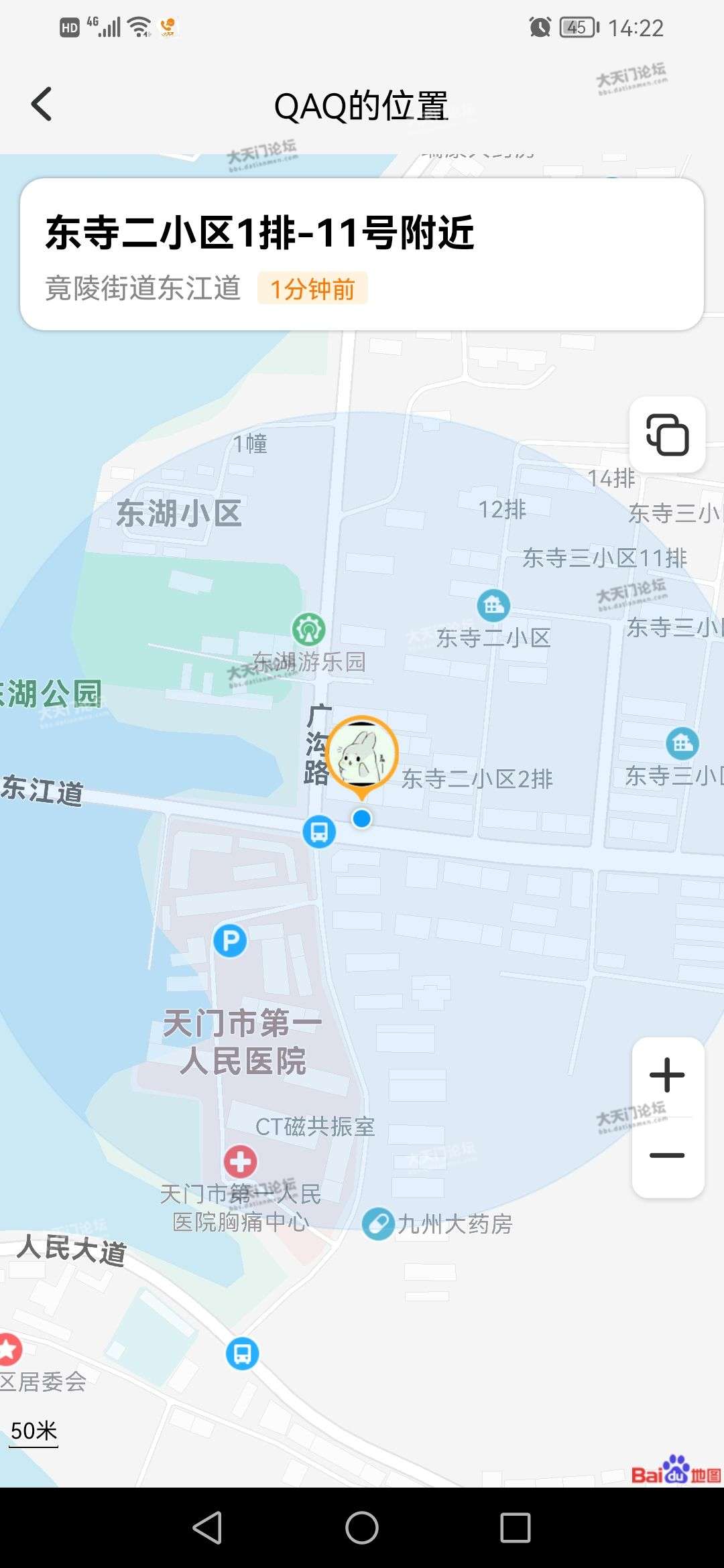The width and height of the screenshot is (724, 1568).
Task: Open the map layers button
Action: click(667, 435)
